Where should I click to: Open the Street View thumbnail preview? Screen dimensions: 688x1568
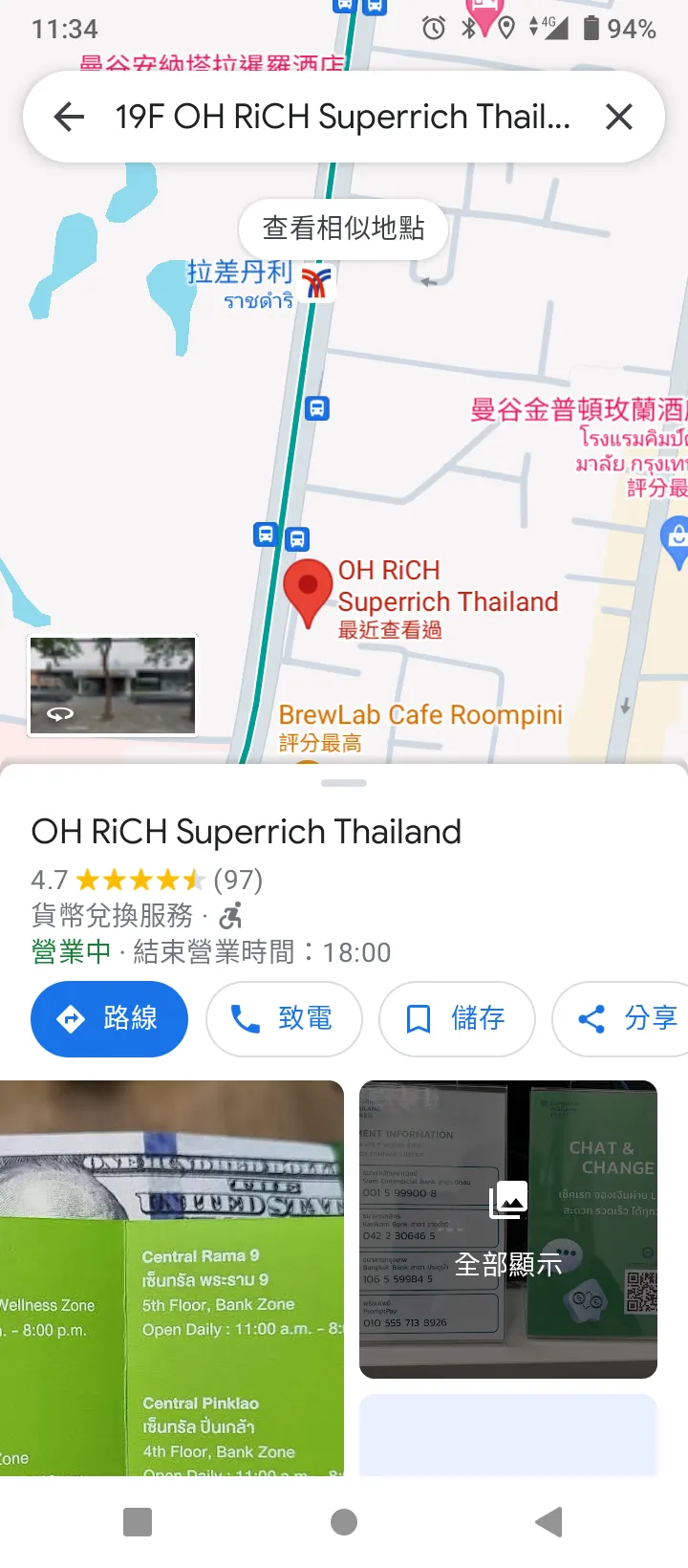pos(113,686)
